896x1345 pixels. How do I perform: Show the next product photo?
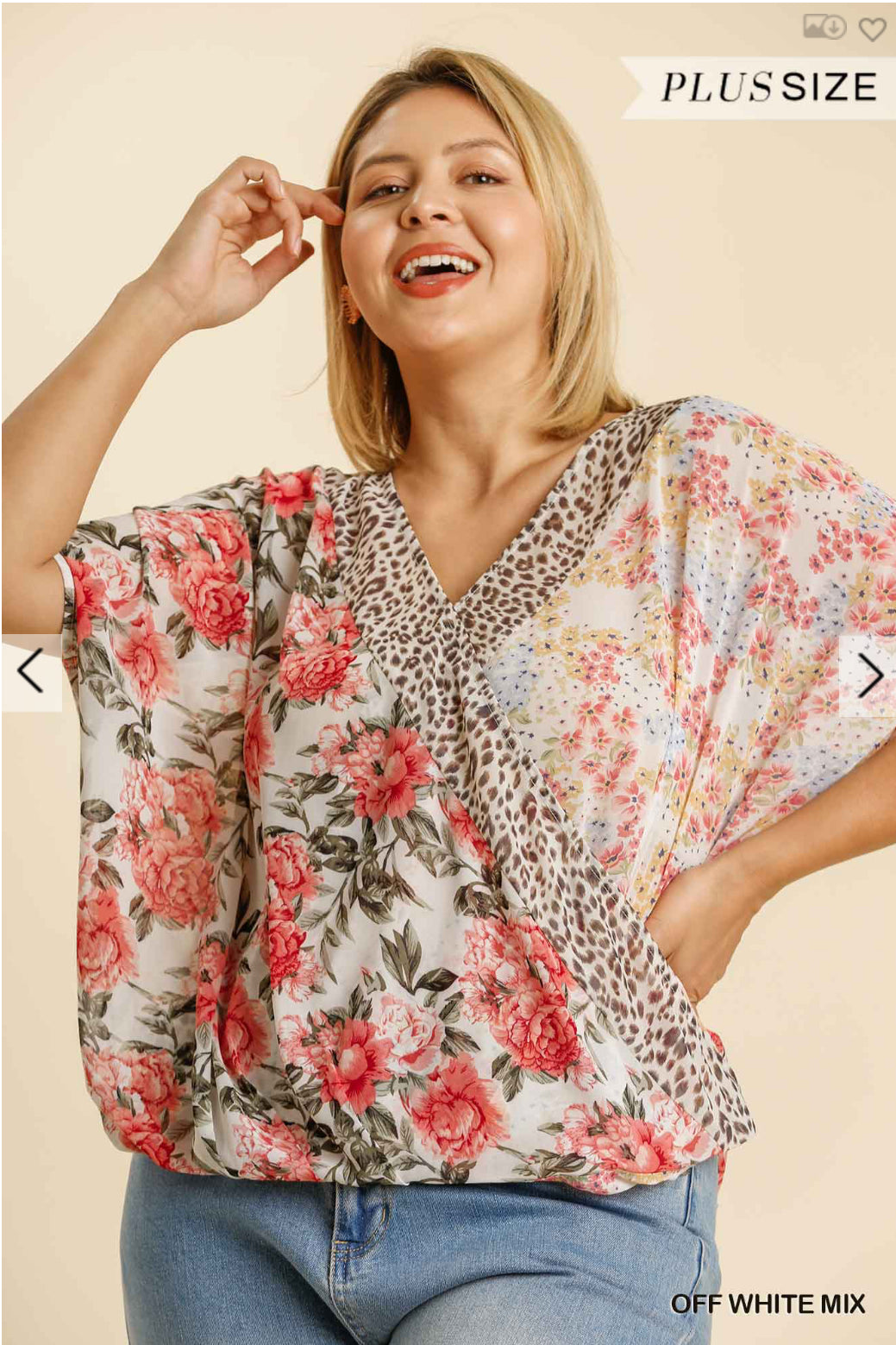tap(868, 676)
